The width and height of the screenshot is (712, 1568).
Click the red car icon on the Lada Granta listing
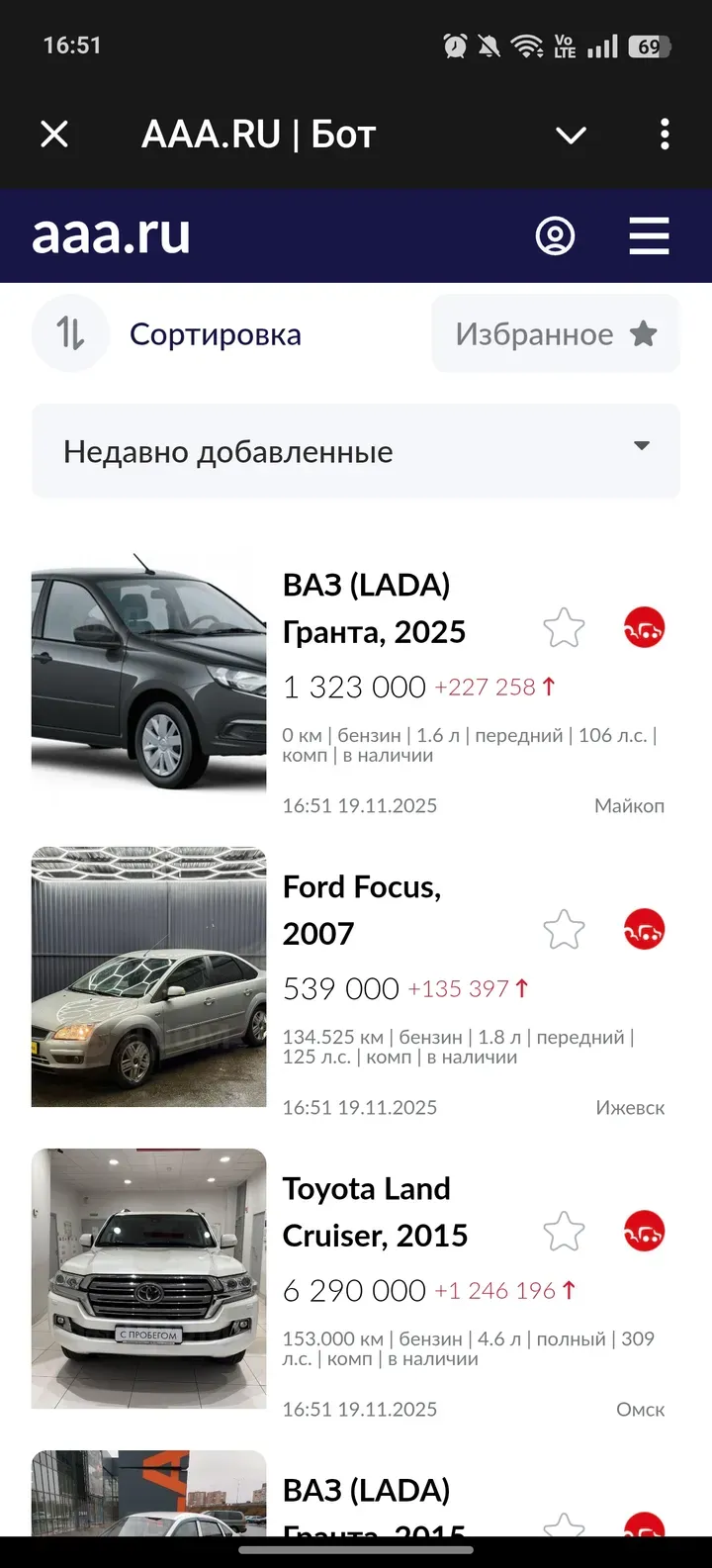tap(644, 627)
